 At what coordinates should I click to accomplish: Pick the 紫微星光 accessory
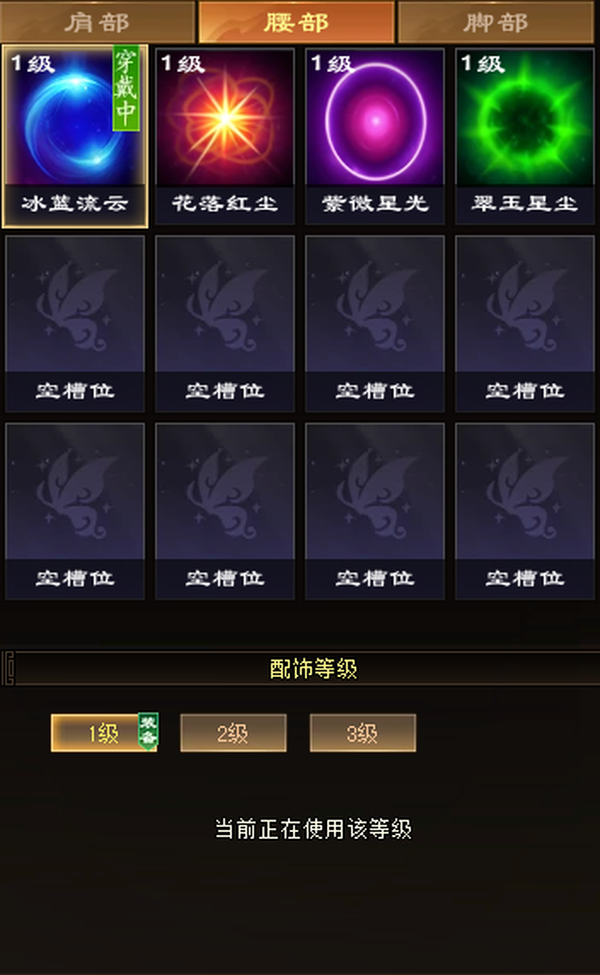[375, 136]
